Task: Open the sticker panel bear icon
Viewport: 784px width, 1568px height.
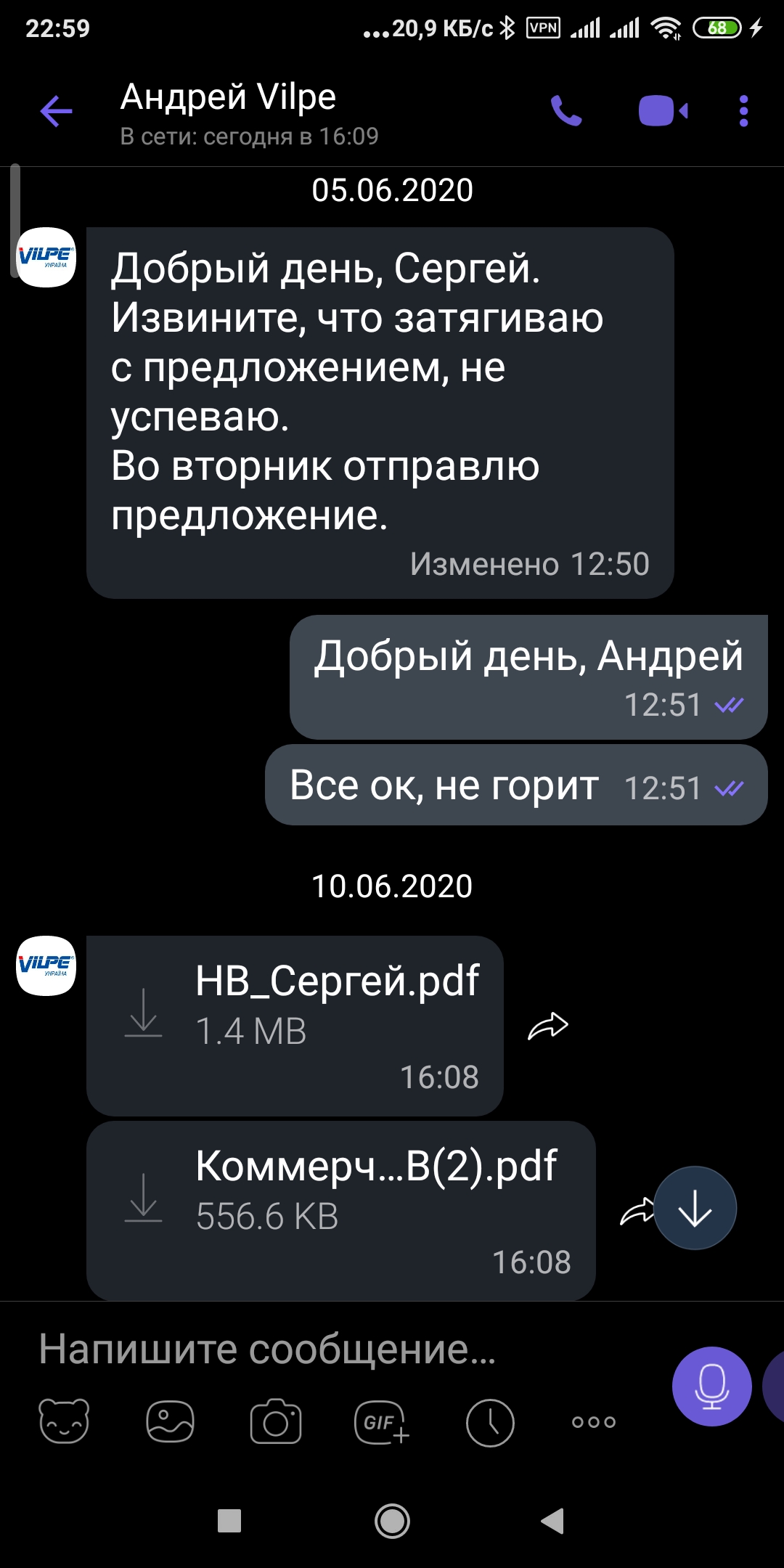Action: pyautogui.click(x=64, y=1421)
